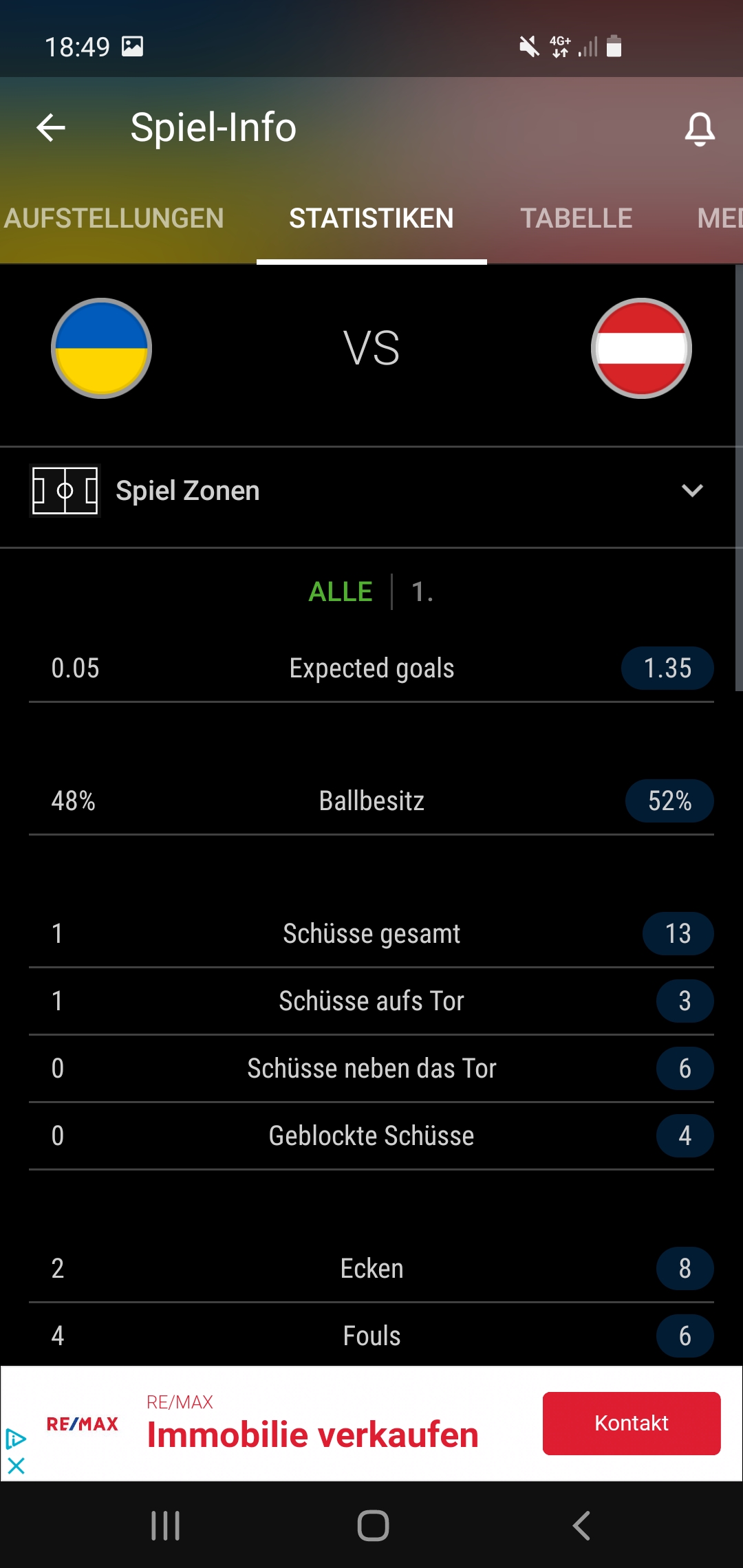Switch to the Aufstellungen tab

(x=114, y=218)
